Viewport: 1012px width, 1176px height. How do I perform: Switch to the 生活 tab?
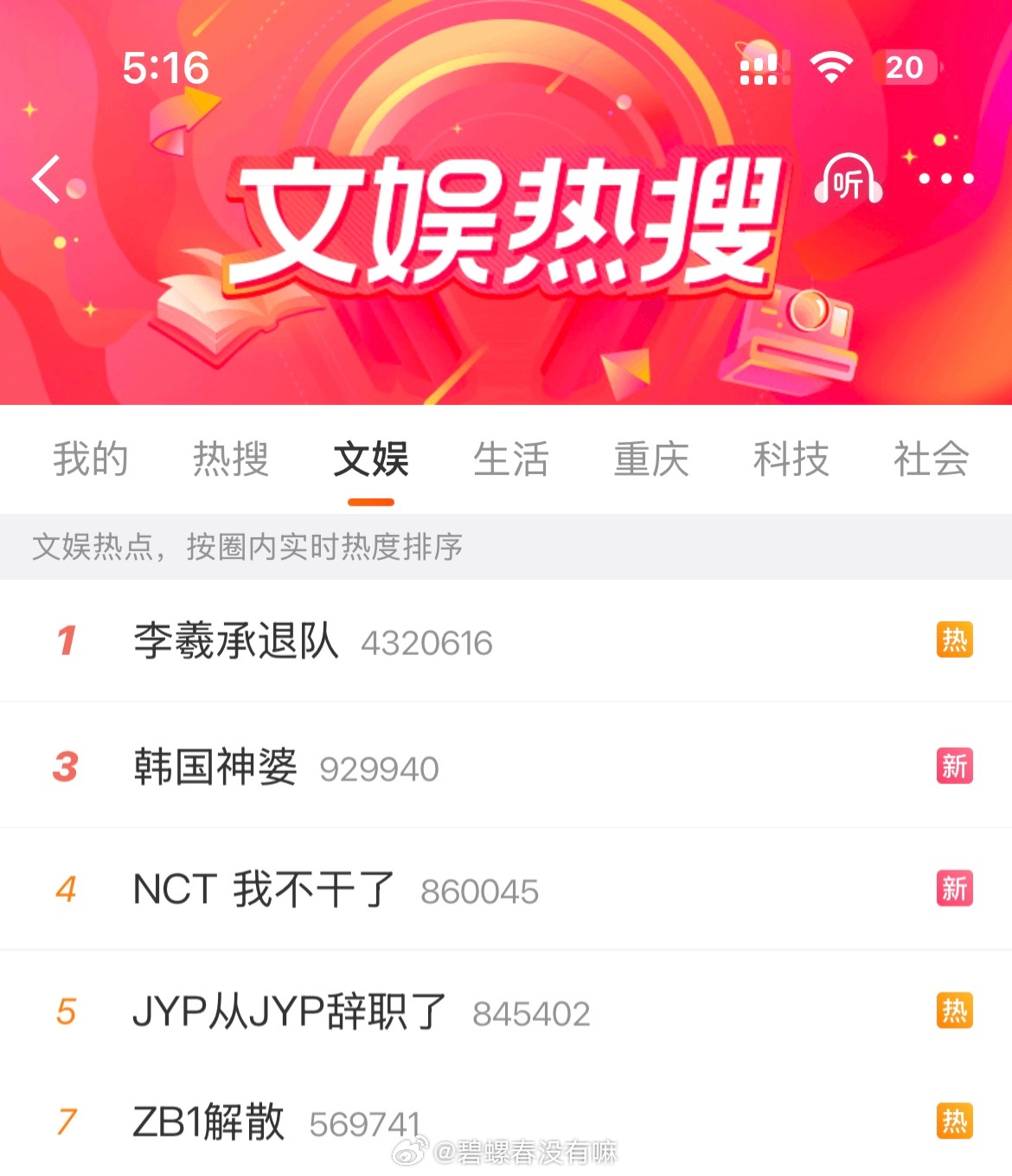(x=512, y=461)
